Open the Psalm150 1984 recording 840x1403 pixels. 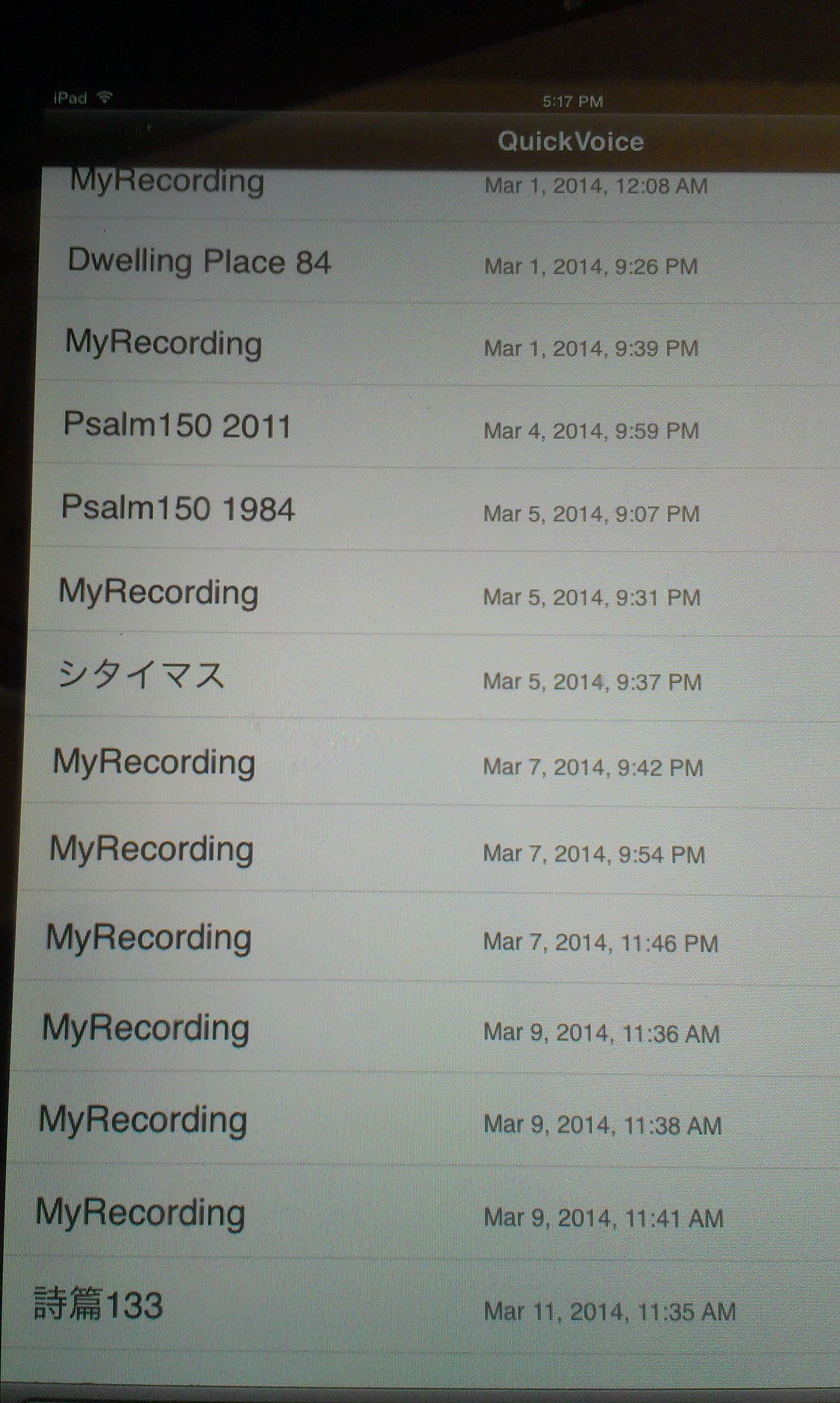pos(178,508)
